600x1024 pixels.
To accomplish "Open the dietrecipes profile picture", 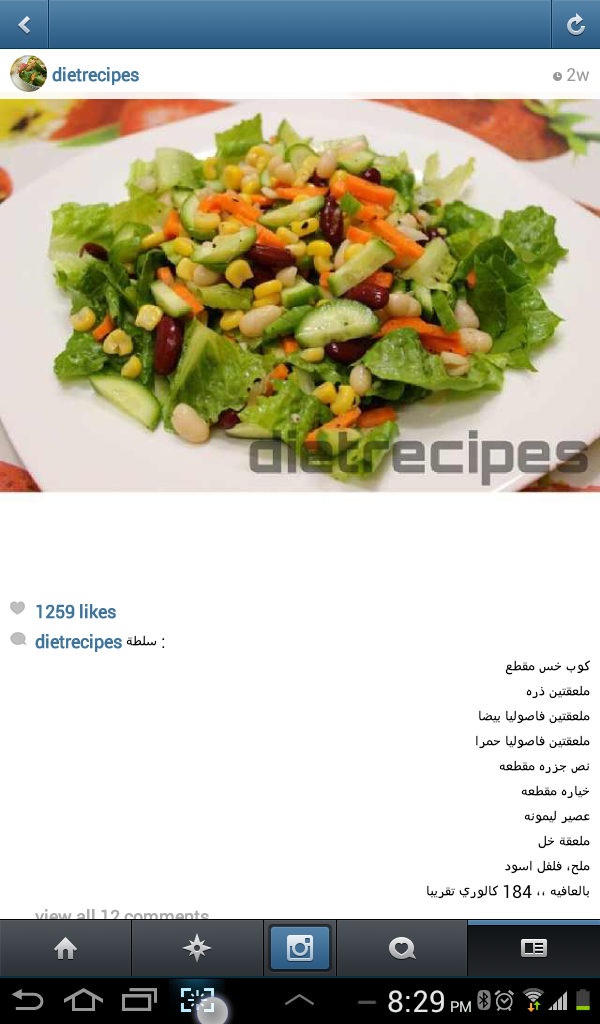I will 28,74.
